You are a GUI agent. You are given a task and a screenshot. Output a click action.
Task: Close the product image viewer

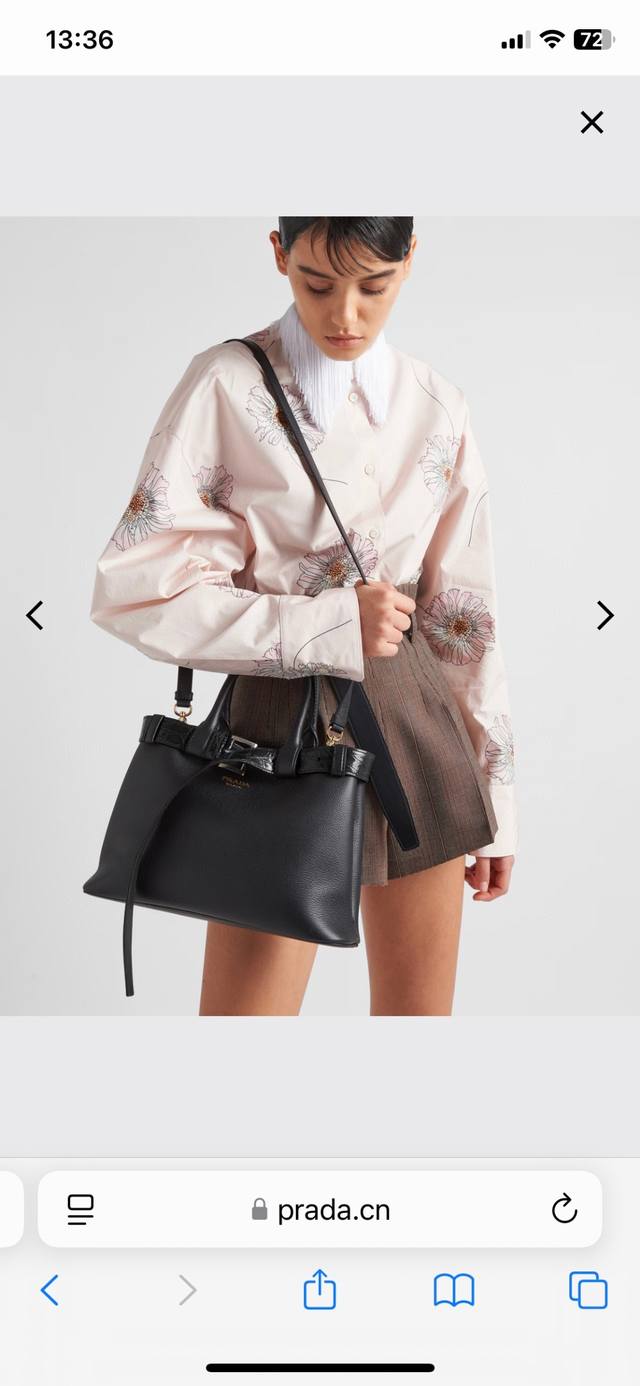coord(592,123)
